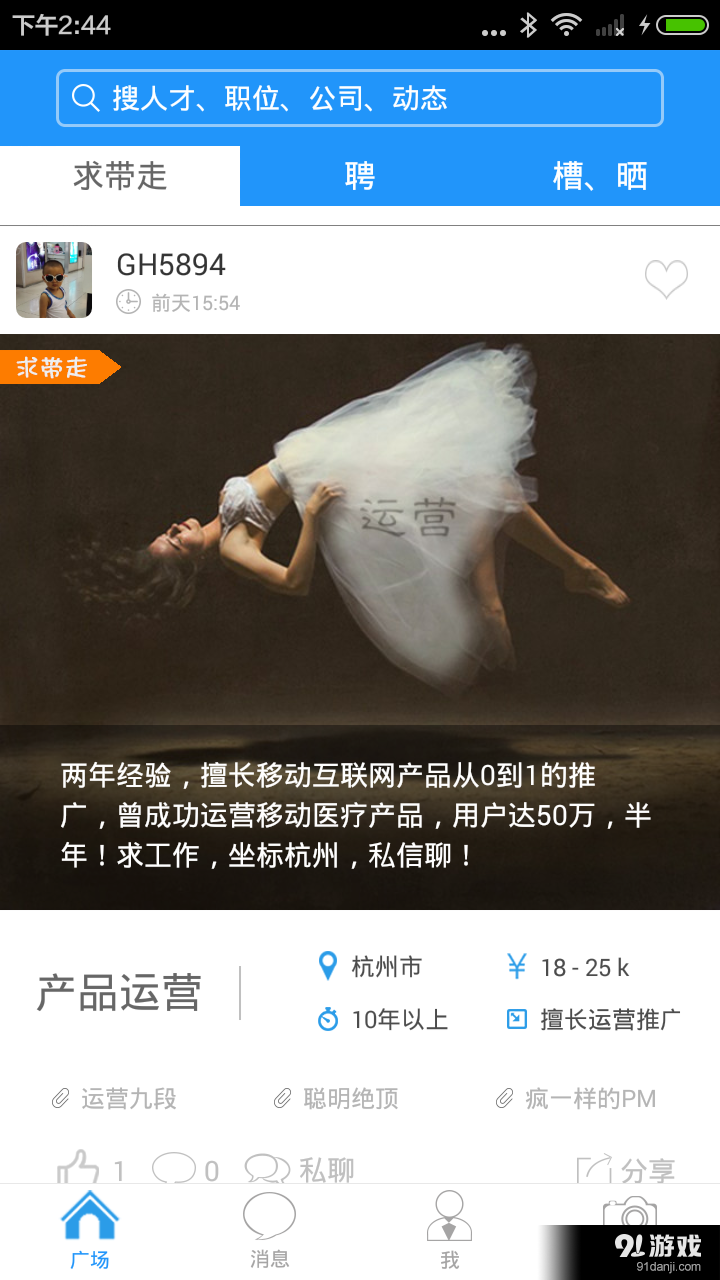This screenshot has width=720, height=1280.
Task: Open 消息 messages from bottom bar
Action: coord(270,1220)
